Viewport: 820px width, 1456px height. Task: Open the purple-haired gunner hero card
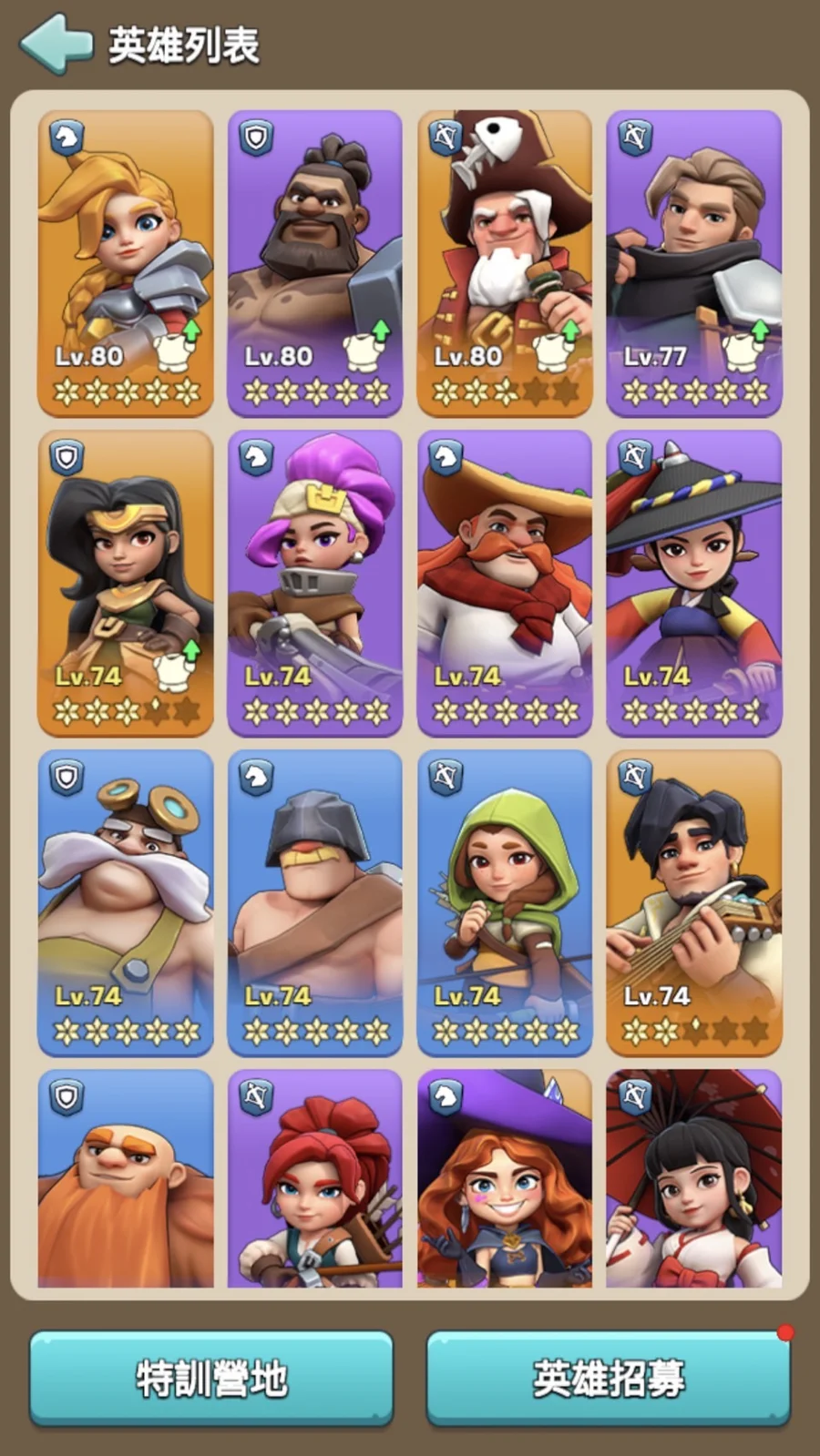pos(315,583)
